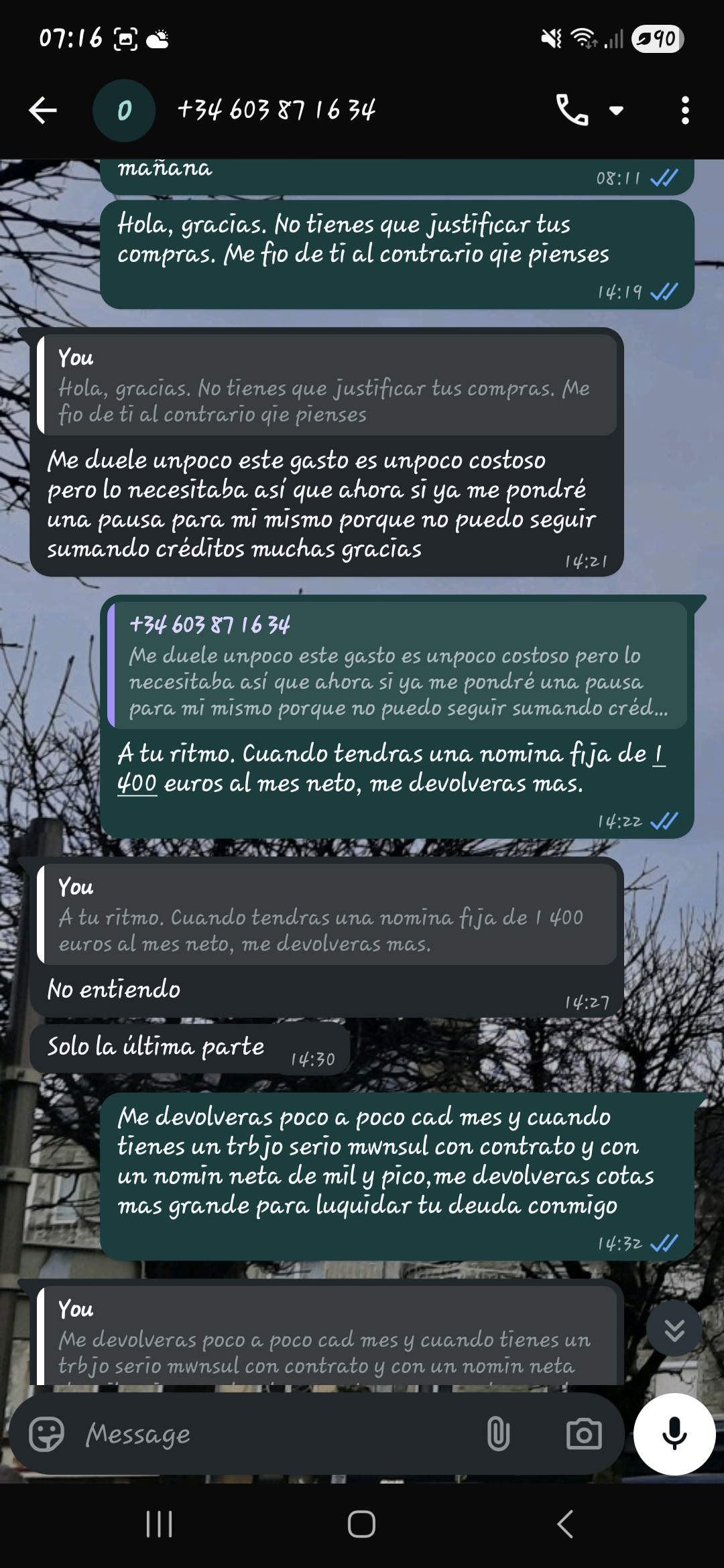
Task: Open the camera from message bar
Action: (x=584, y=1434)
